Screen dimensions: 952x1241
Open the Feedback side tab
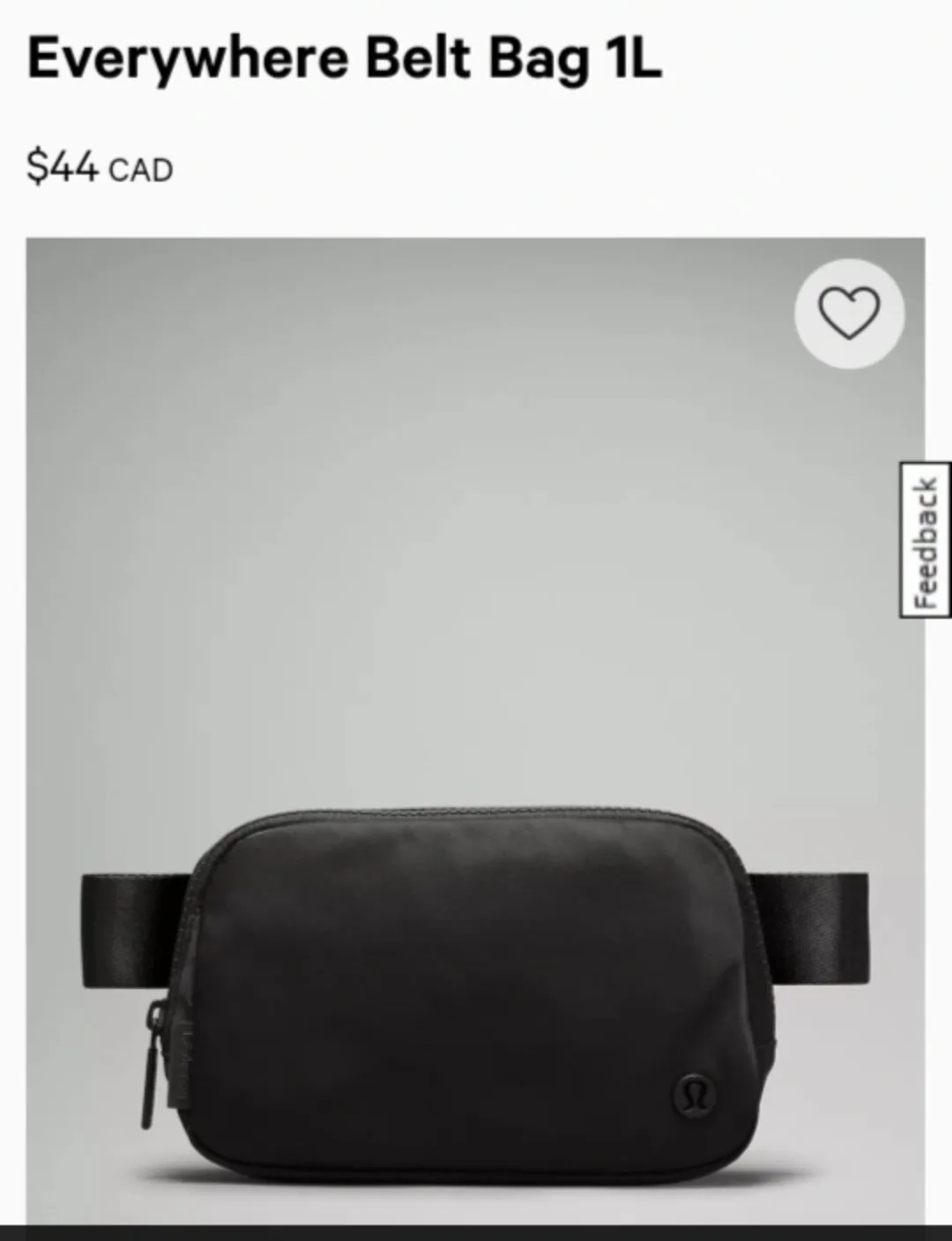click(925, 540)
